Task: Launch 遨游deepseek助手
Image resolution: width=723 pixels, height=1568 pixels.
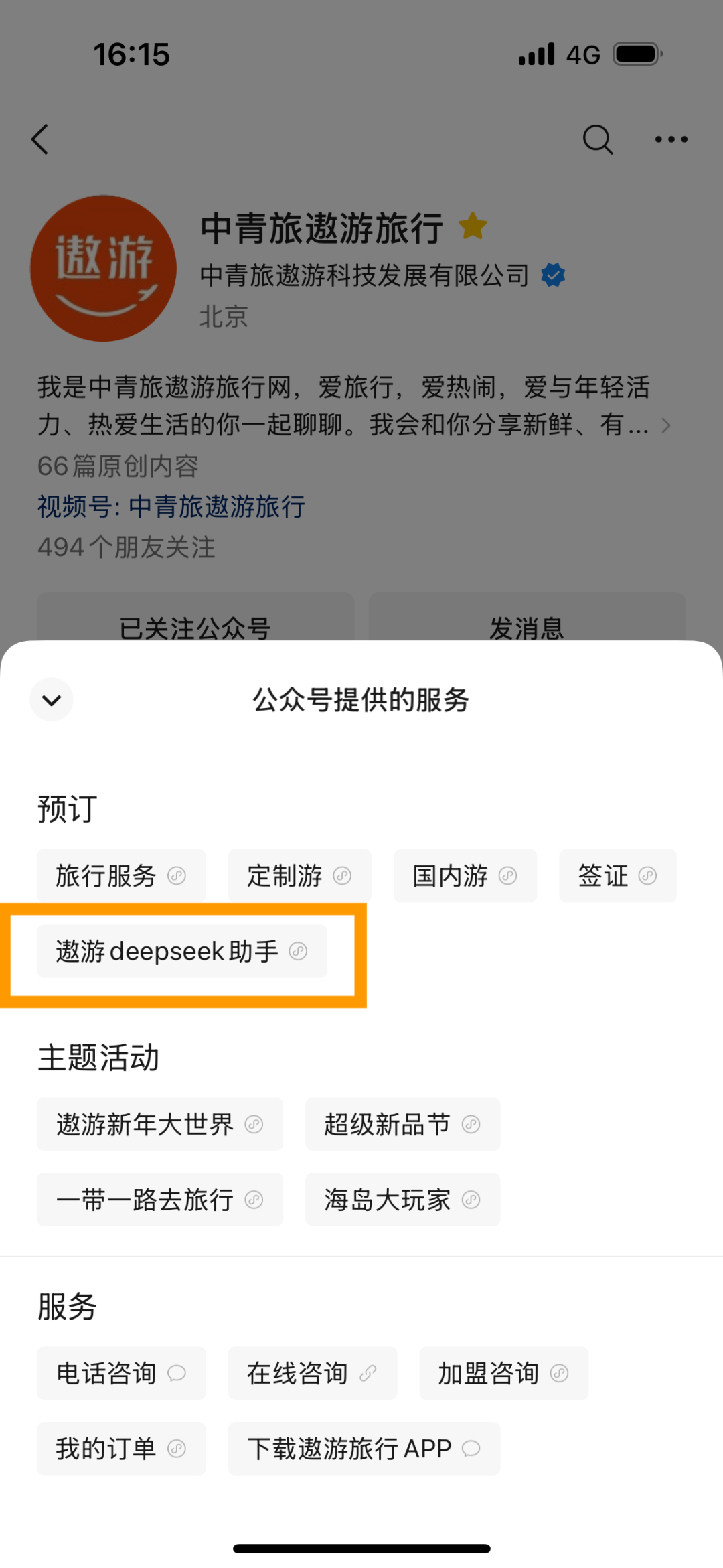Action: point(181,951)
